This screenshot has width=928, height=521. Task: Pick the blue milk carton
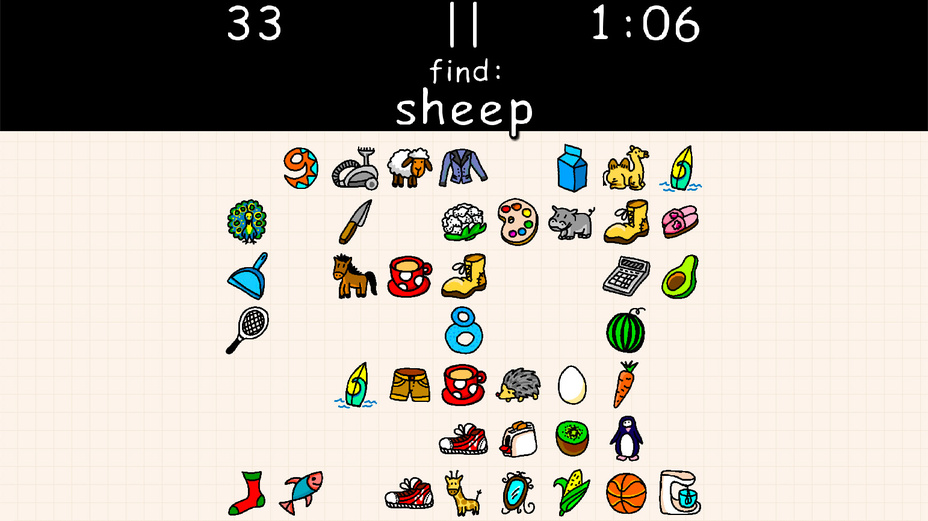(x=572, y=168)
